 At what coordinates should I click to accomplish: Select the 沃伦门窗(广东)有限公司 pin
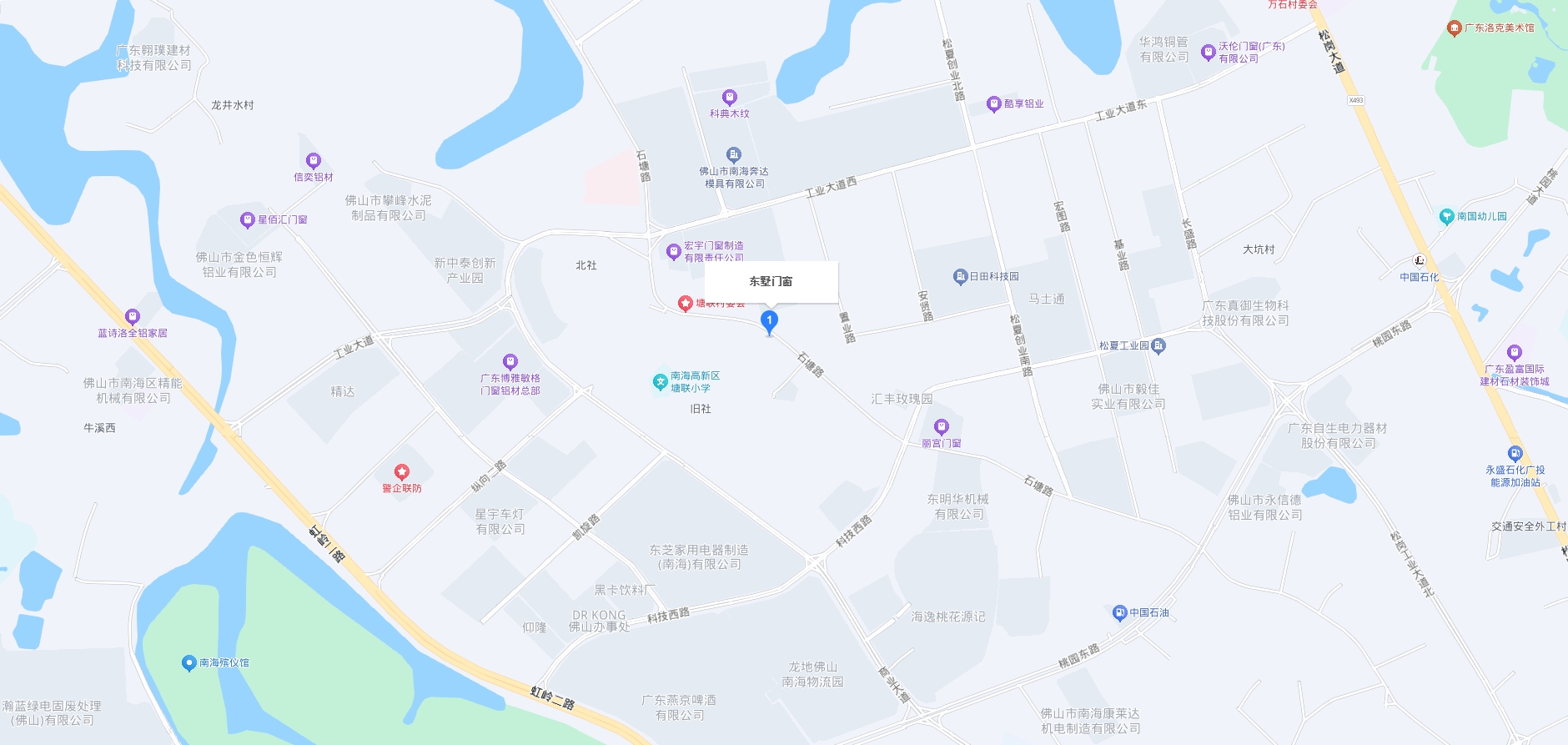pyautogui.click(x=1208, y=53)
